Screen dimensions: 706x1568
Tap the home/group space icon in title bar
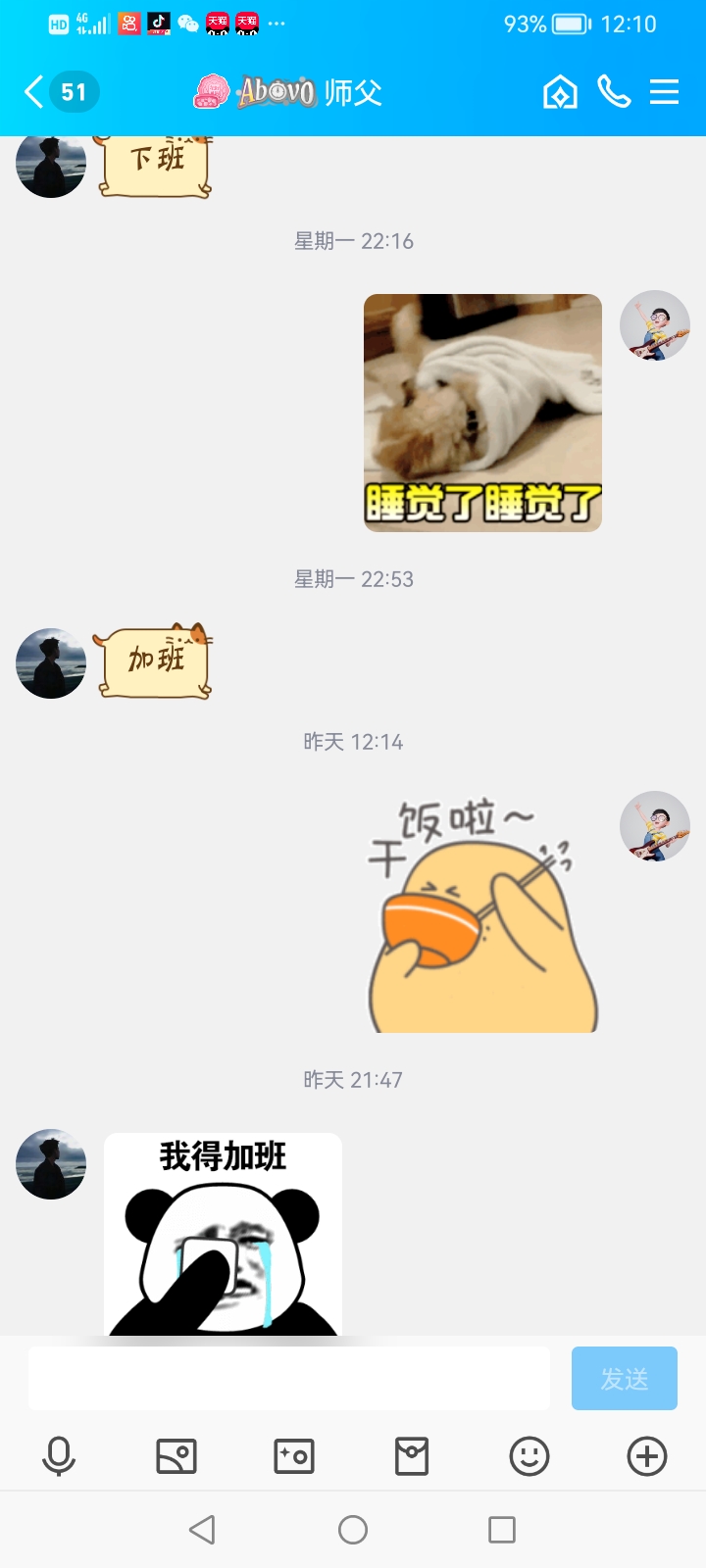(560, 91)
